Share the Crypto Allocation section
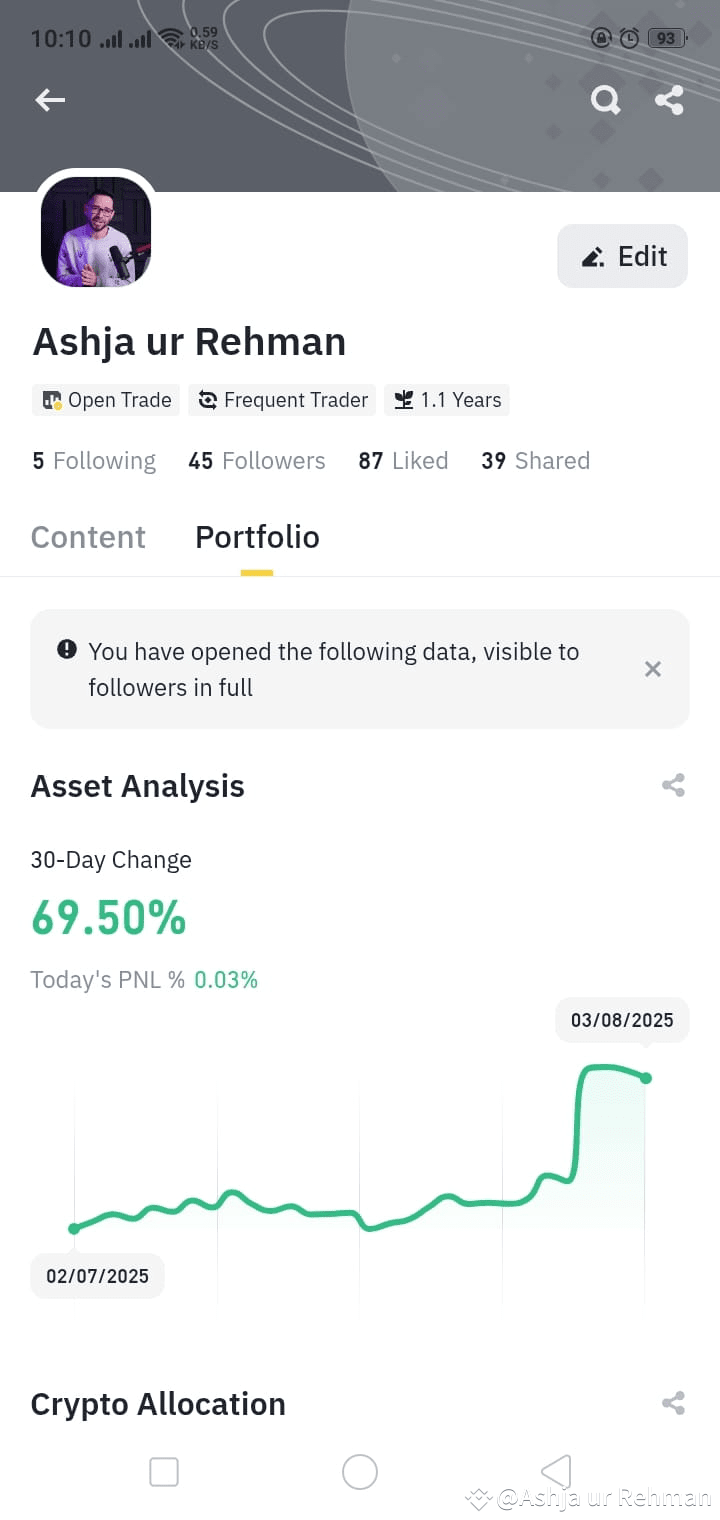720x1520 pixels. point(673,1403)
